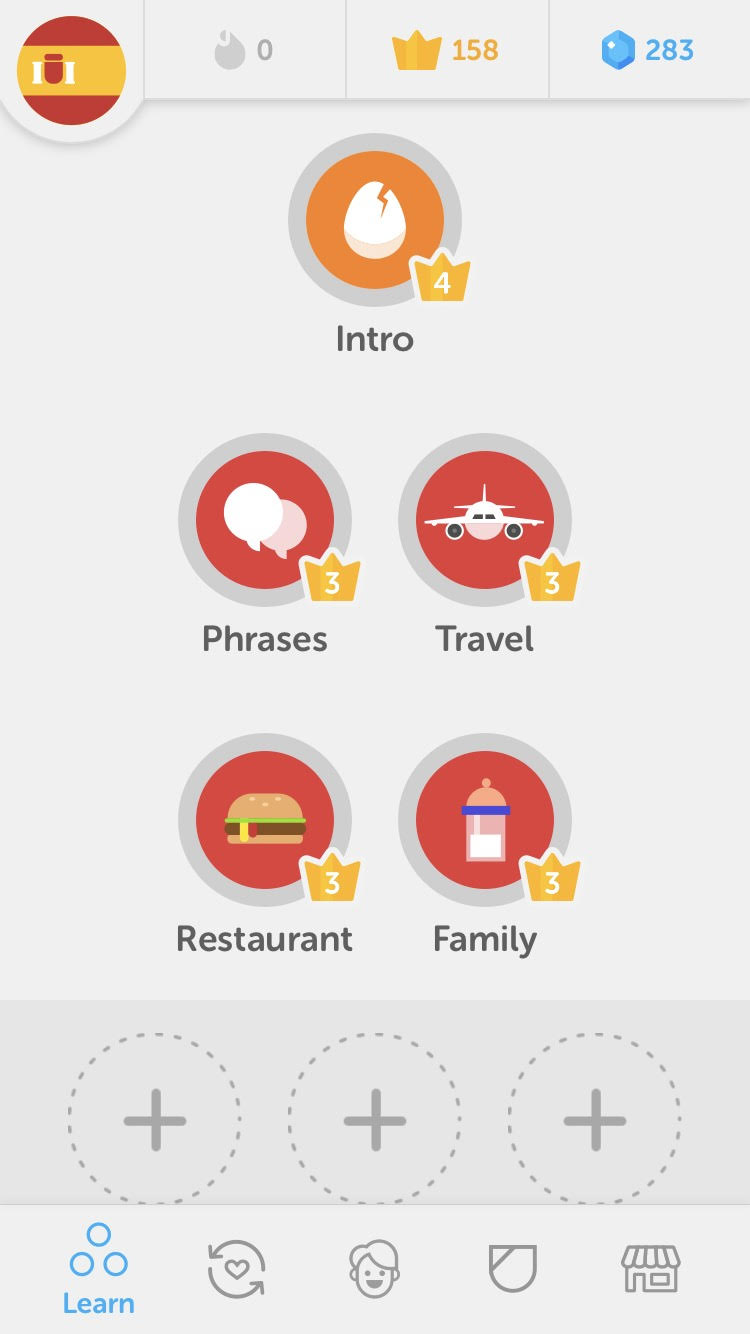Start the Intro skill
The width and height of the screenshot is (750, 1334).
tap(375, 220)
